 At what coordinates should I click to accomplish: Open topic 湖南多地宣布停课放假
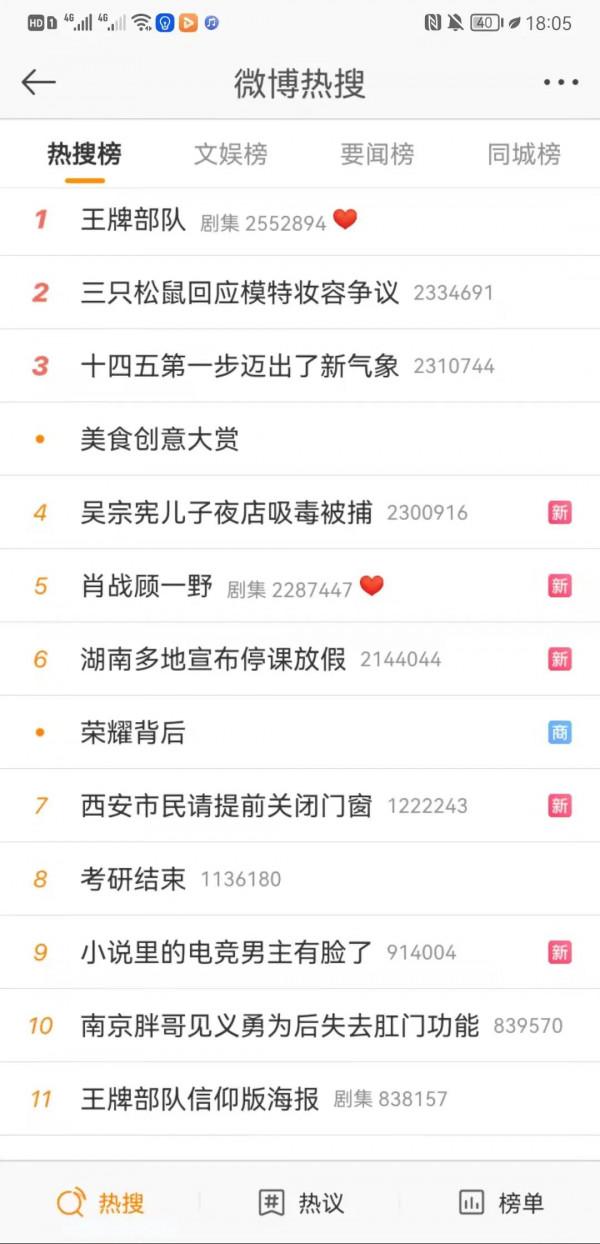coord(213,659)
